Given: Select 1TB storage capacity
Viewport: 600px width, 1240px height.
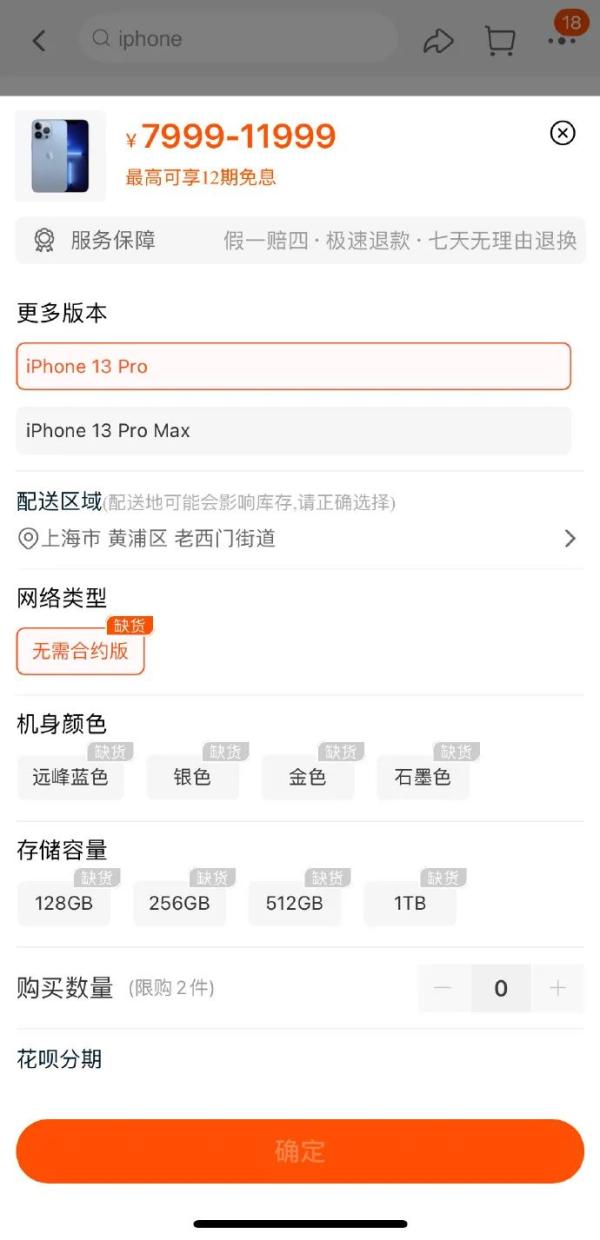Looking at the screenshot, I should click(x=410, y=903).
